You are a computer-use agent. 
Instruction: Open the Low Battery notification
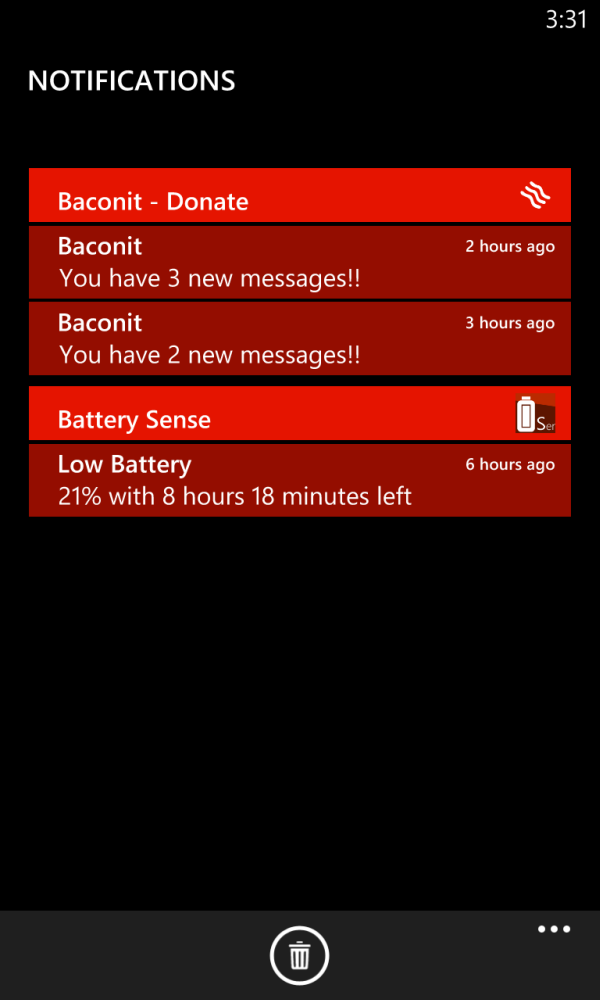coord(299,480)
